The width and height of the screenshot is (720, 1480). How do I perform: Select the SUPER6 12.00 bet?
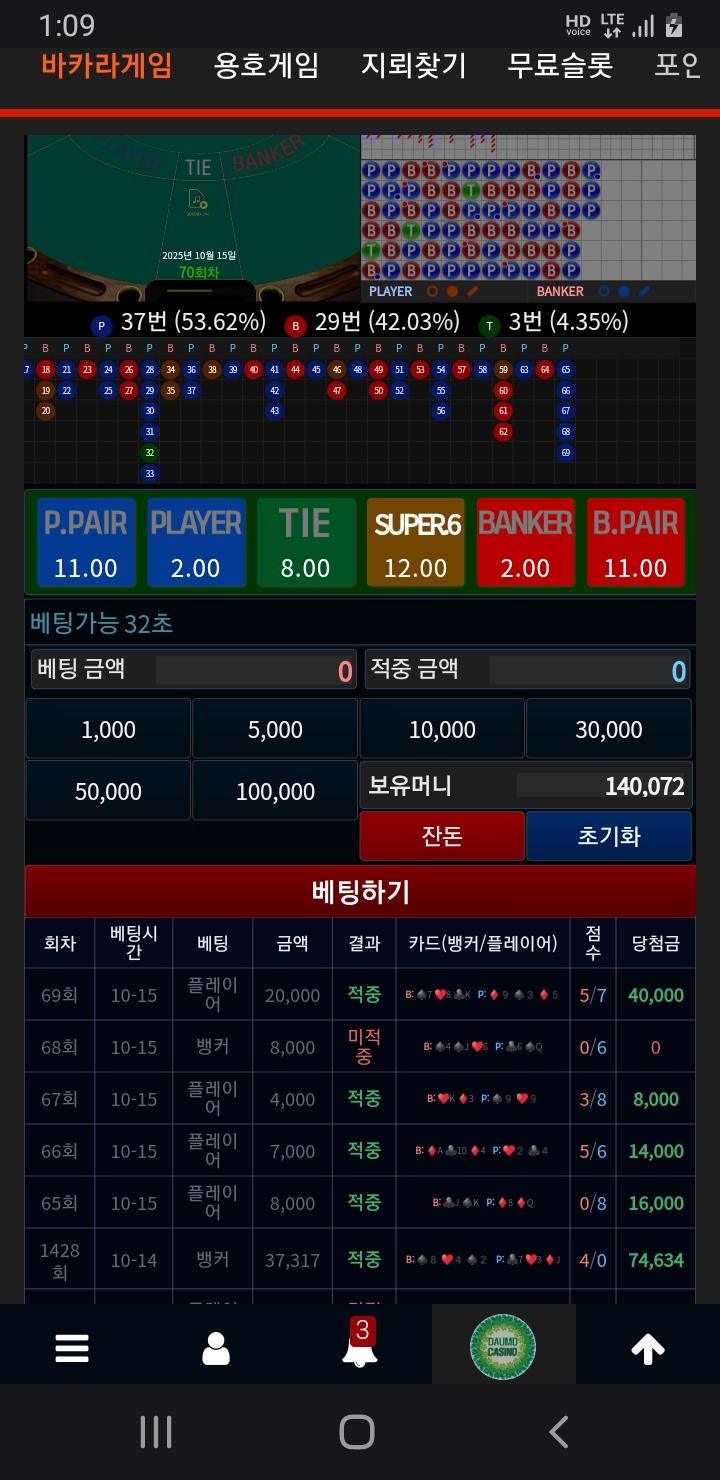416,542
